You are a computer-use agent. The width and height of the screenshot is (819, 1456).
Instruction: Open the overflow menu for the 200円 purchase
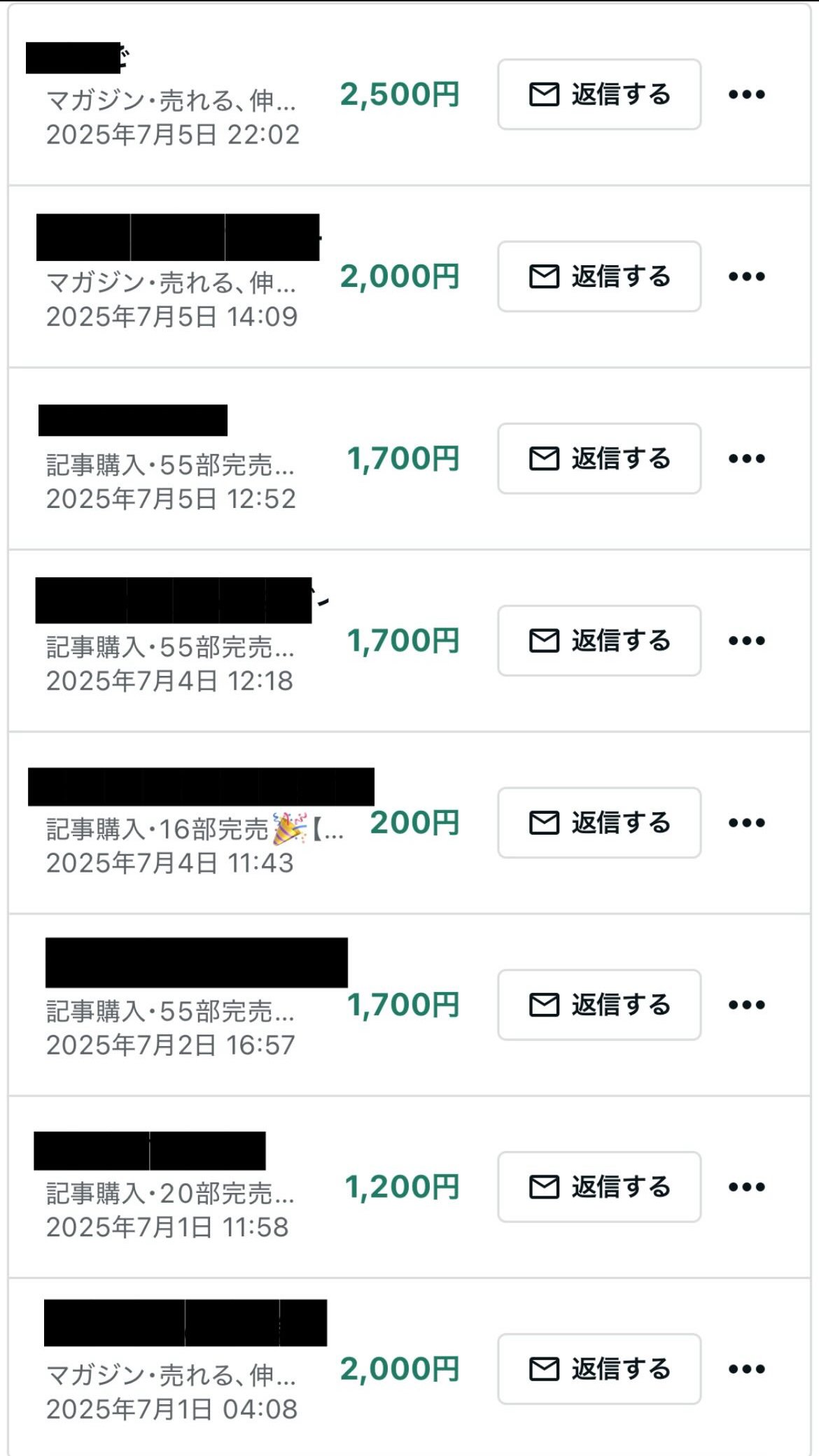coord(746,823)
